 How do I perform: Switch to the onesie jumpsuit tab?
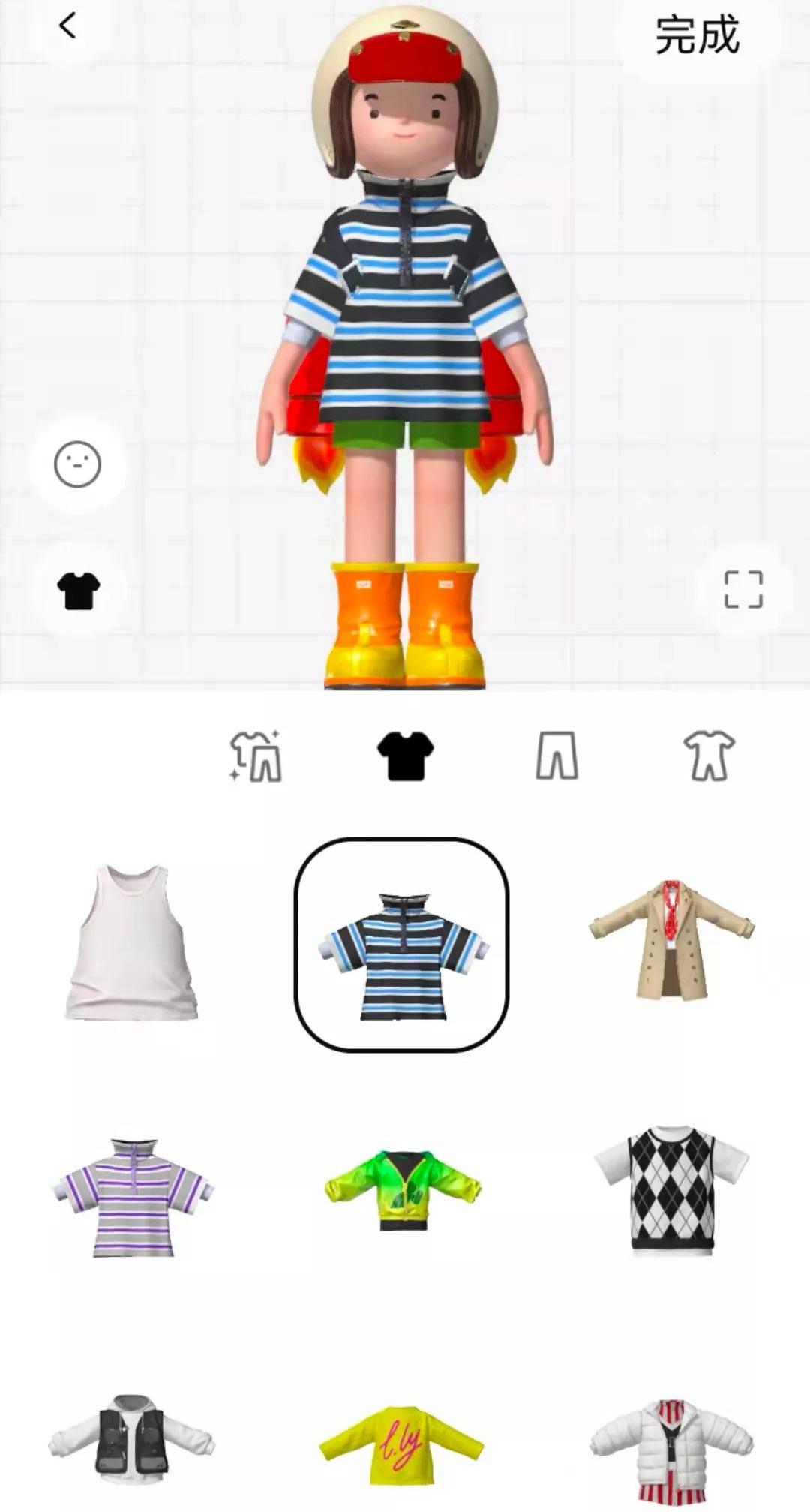(x=709, y=756)
